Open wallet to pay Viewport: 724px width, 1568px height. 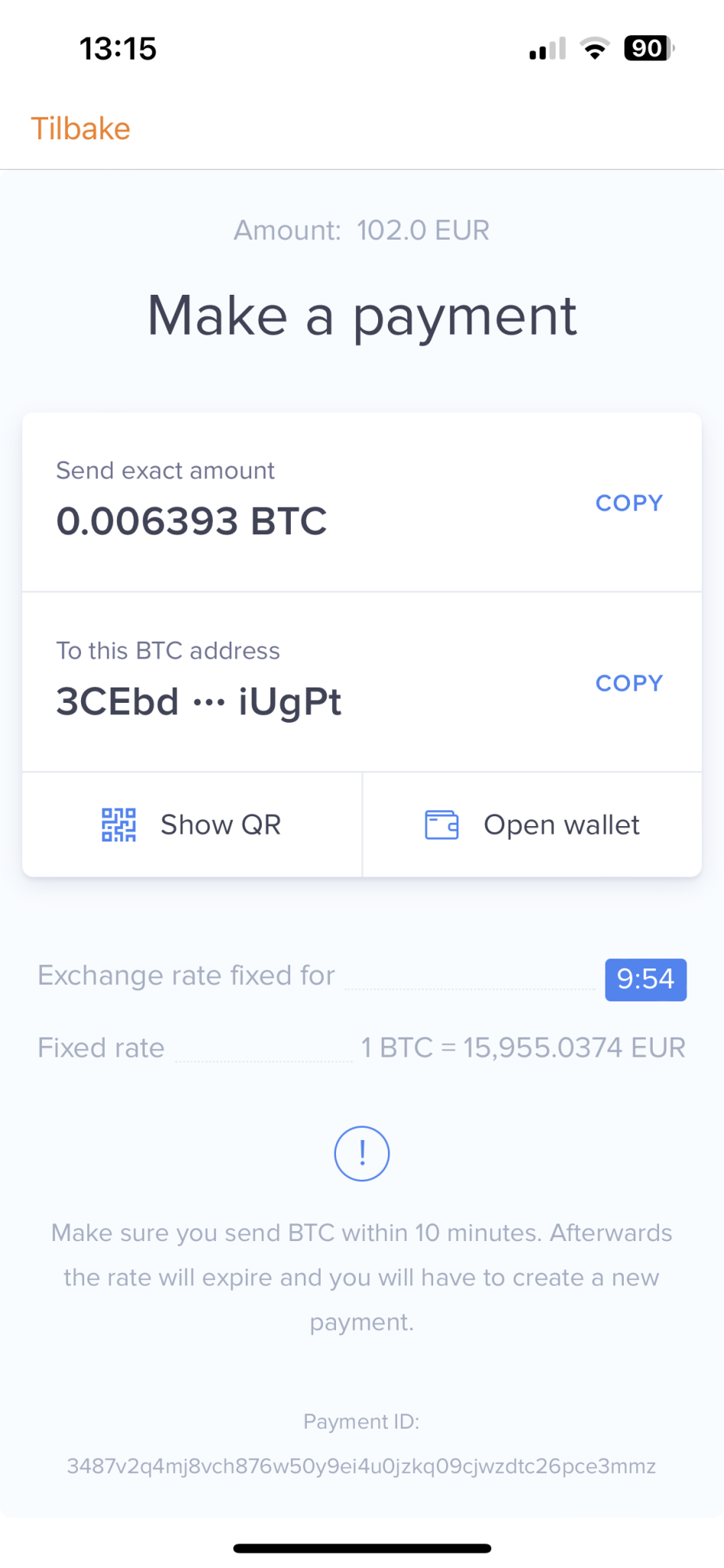pos(532,825)
